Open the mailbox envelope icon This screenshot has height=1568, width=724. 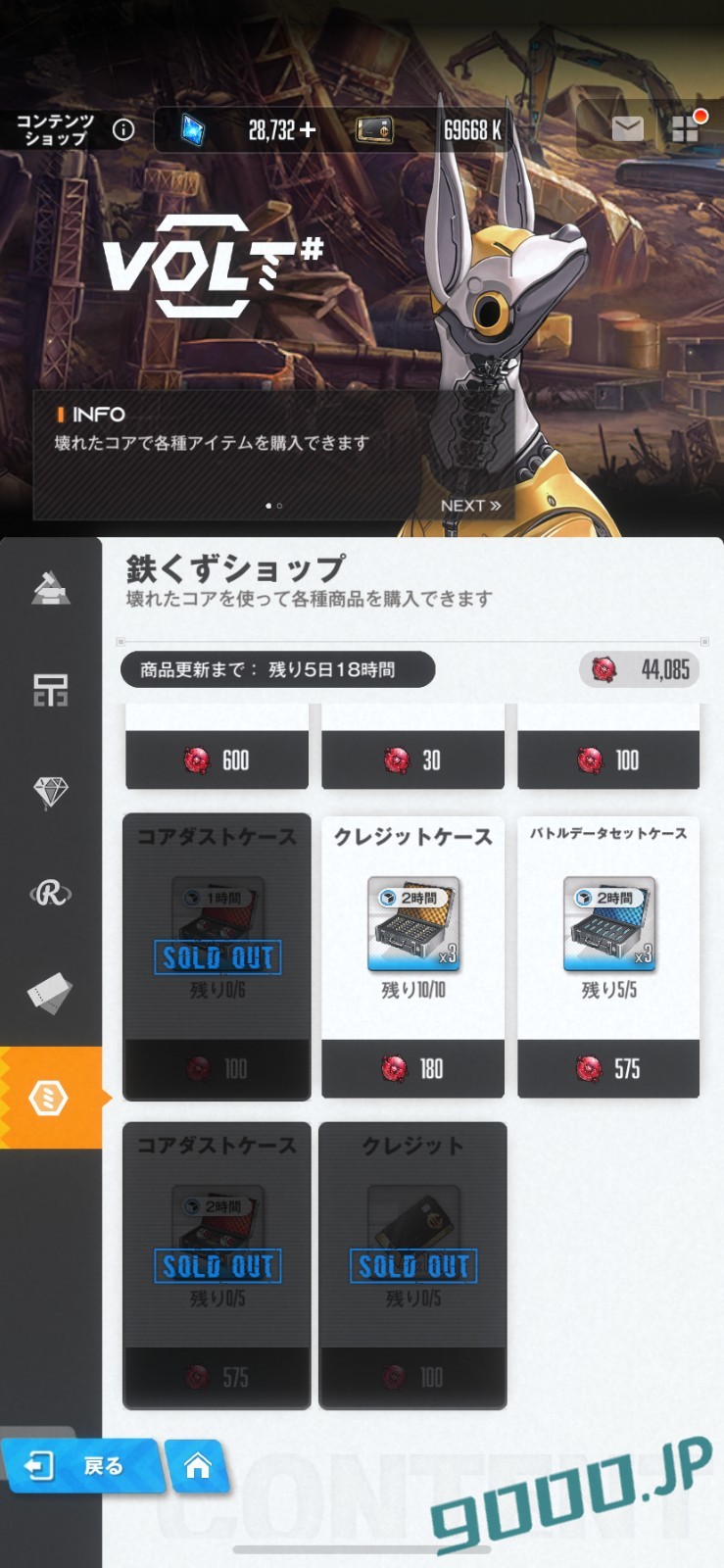pos(628,128)
